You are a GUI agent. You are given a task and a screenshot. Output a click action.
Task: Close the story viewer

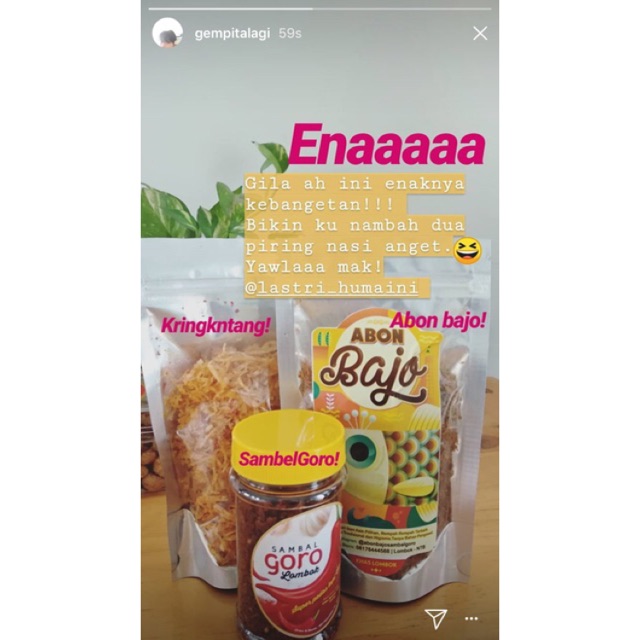point(480,33)
